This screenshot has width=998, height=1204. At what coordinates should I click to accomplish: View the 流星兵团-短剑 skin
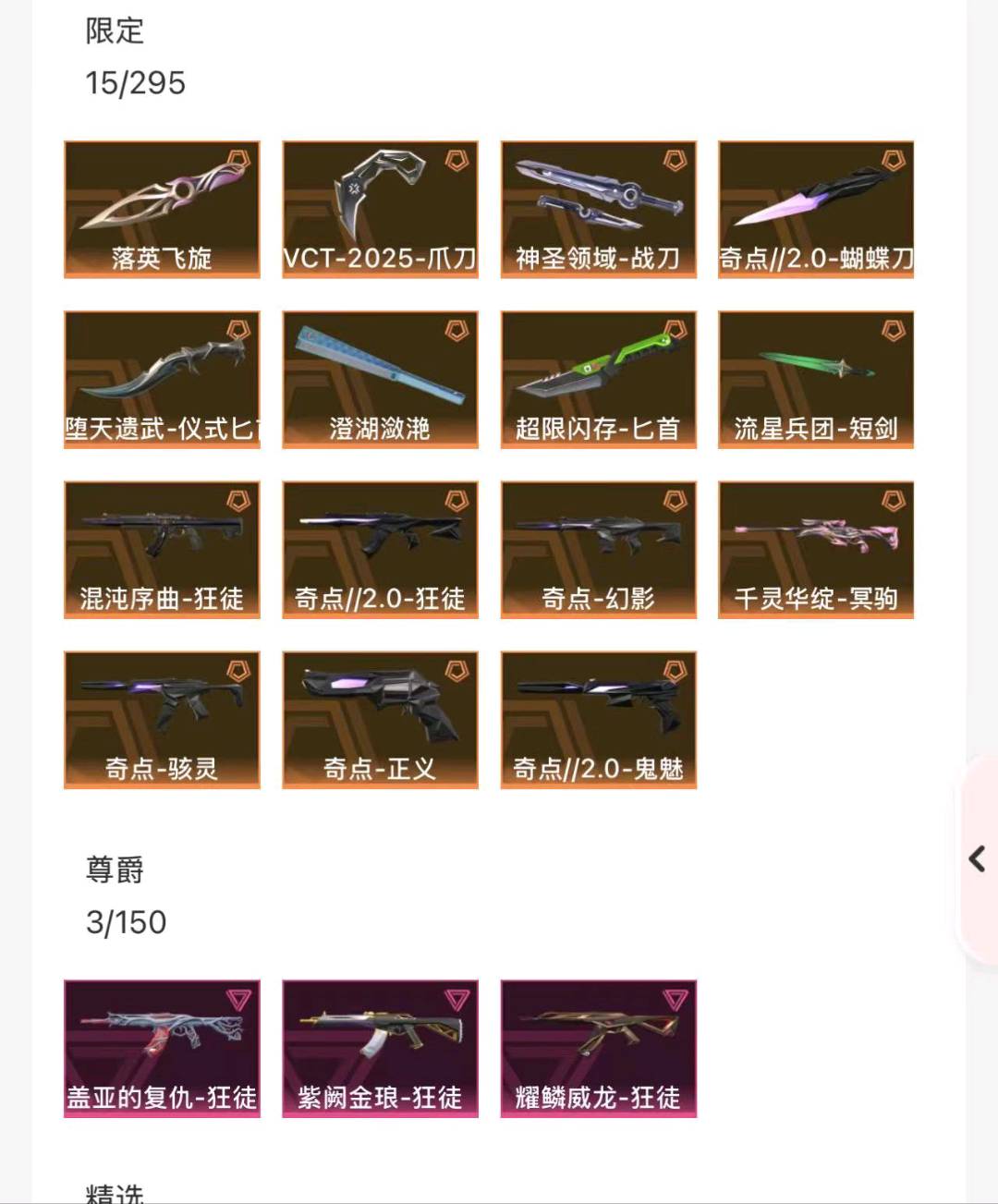pyautogui.click(x=816, y=379)
